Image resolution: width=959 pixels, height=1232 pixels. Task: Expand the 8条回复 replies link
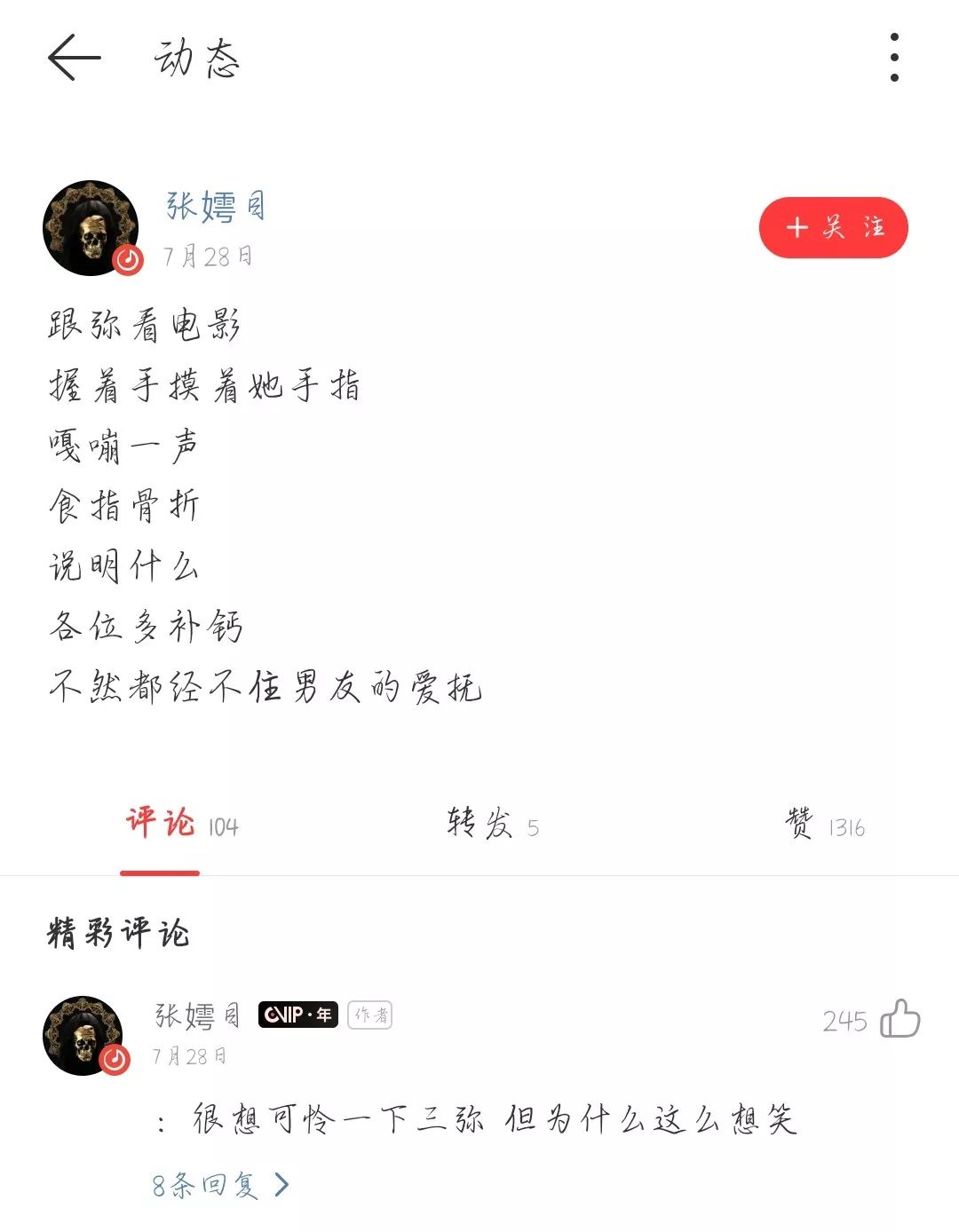pos(219,1185)
